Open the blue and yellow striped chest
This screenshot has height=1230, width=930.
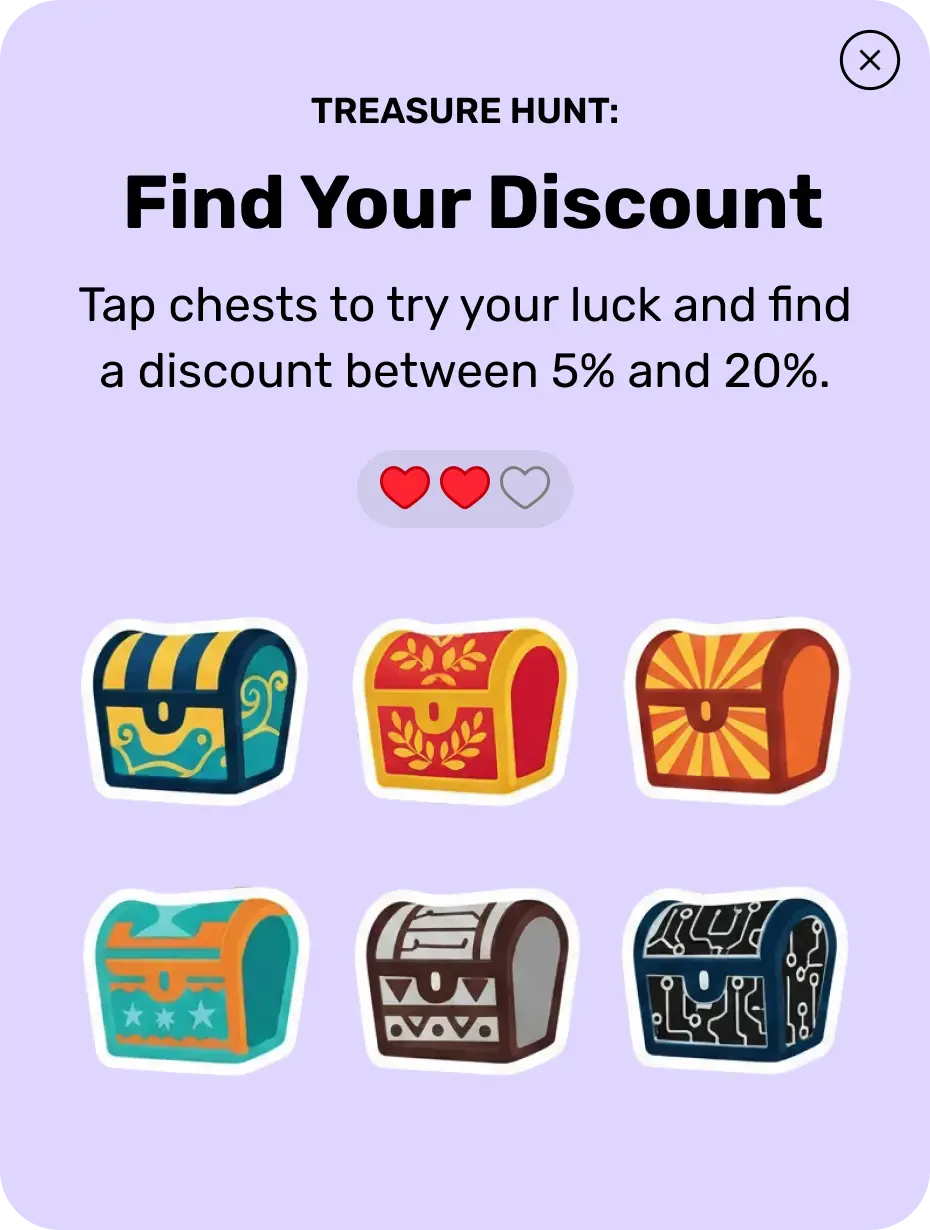(x=194, y=712)
